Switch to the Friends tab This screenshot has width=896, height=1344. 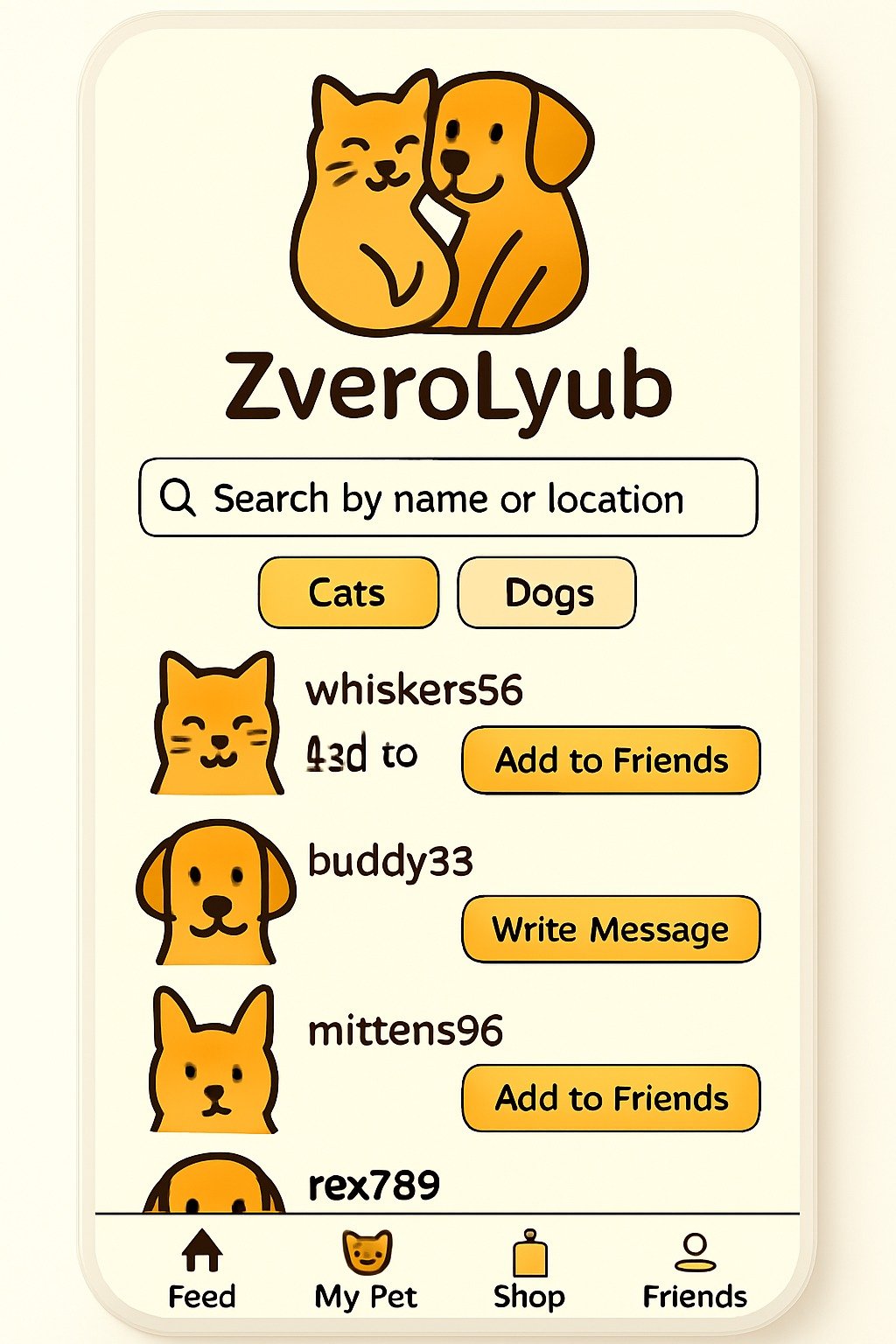tap(695, 1269)
